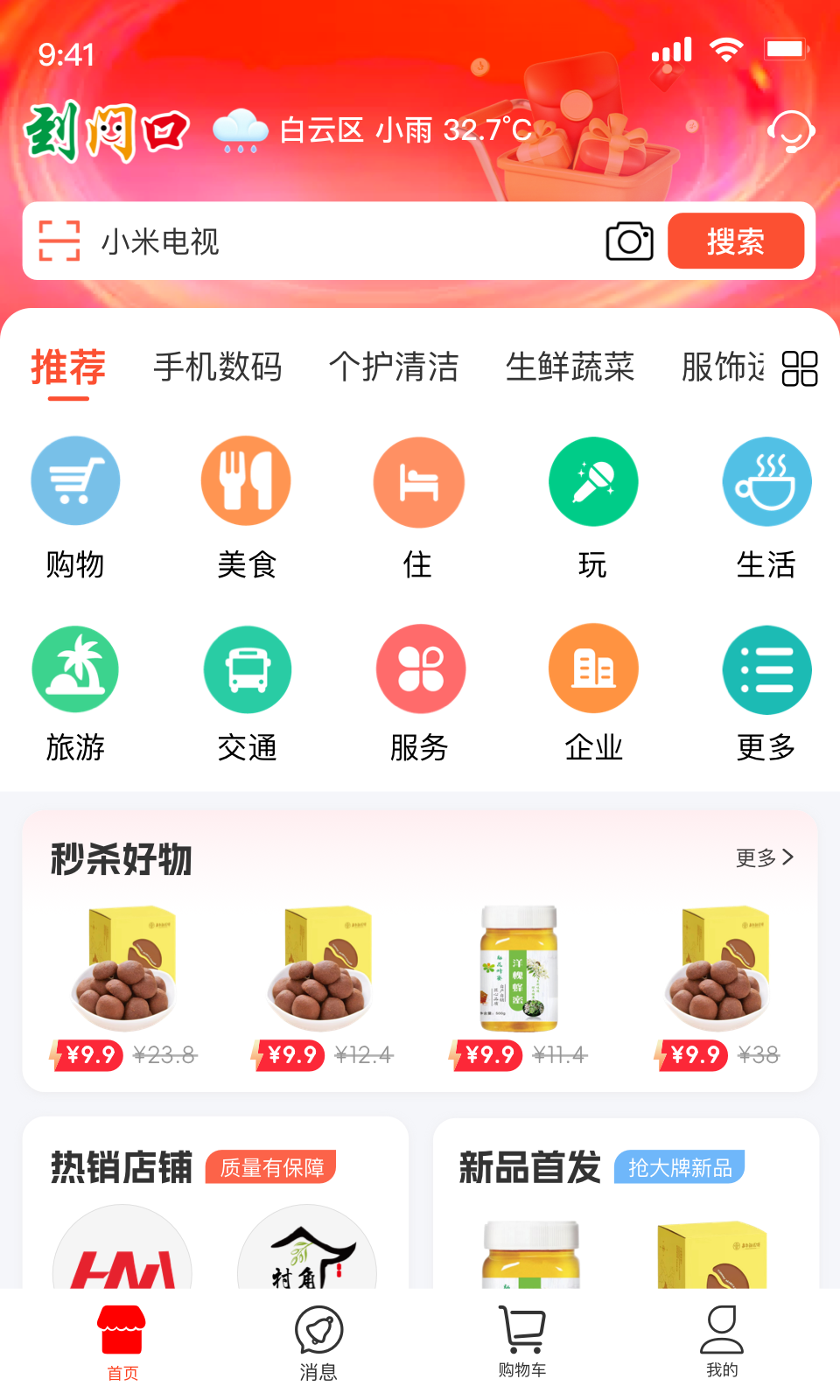Open the 玩 microphone entertainment icon

(593, 481)
